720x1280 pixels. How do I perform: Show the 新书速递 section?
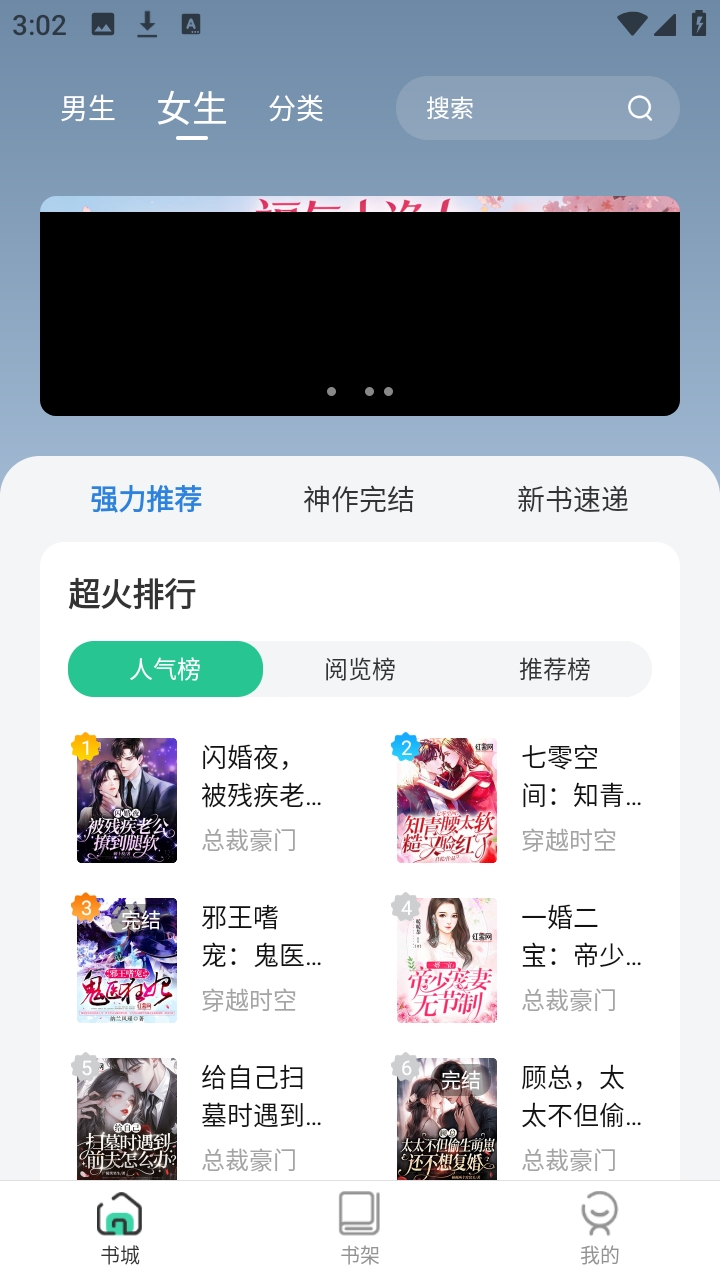[573, 499]
